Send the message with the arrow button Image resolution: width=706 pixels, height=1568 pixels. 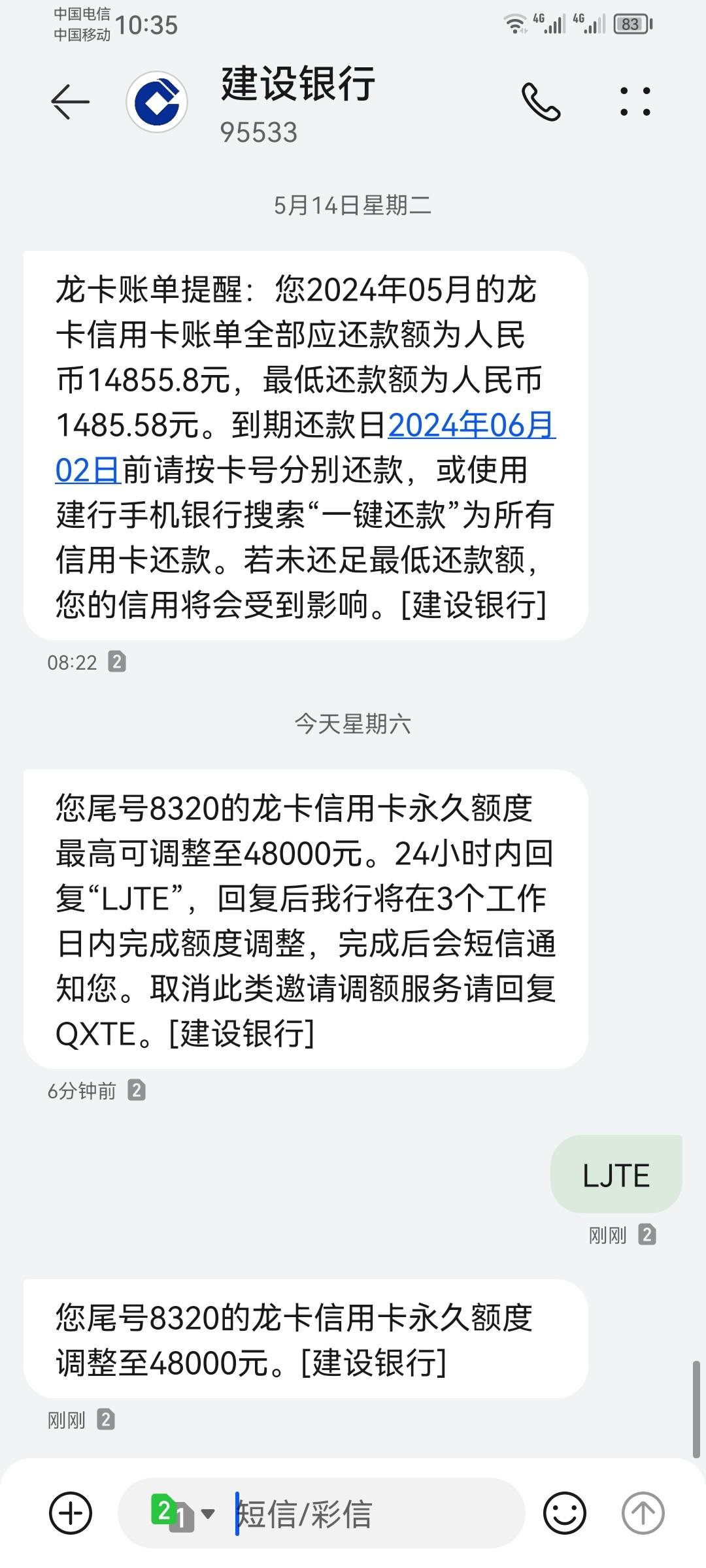[643, 1513]
